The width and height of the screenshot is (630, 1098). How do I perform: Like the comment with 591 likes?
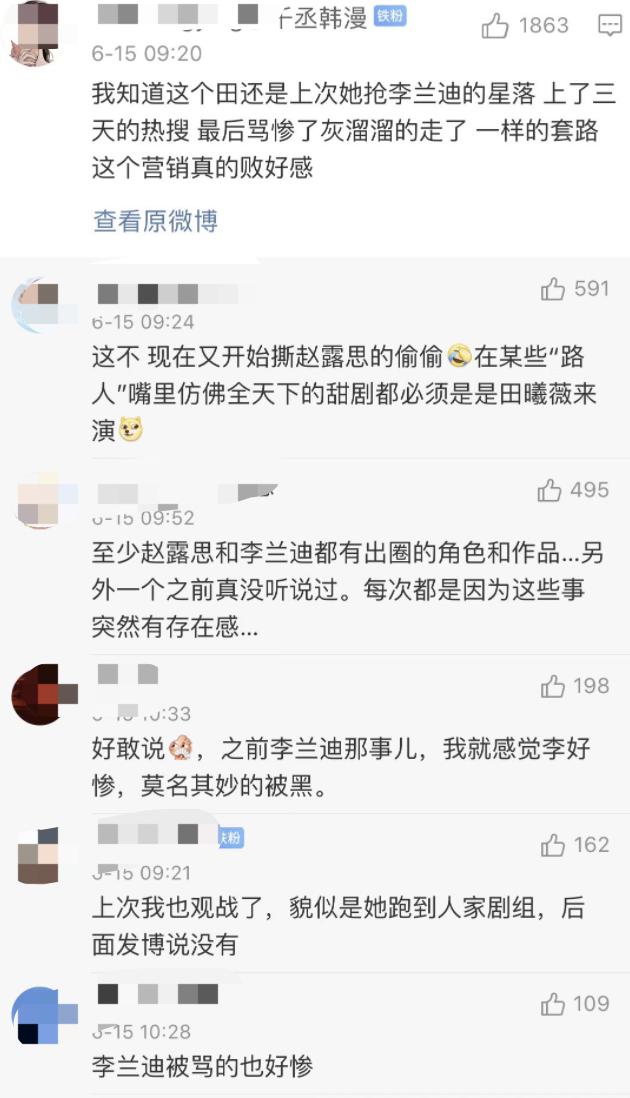click(x=553, y=290)
